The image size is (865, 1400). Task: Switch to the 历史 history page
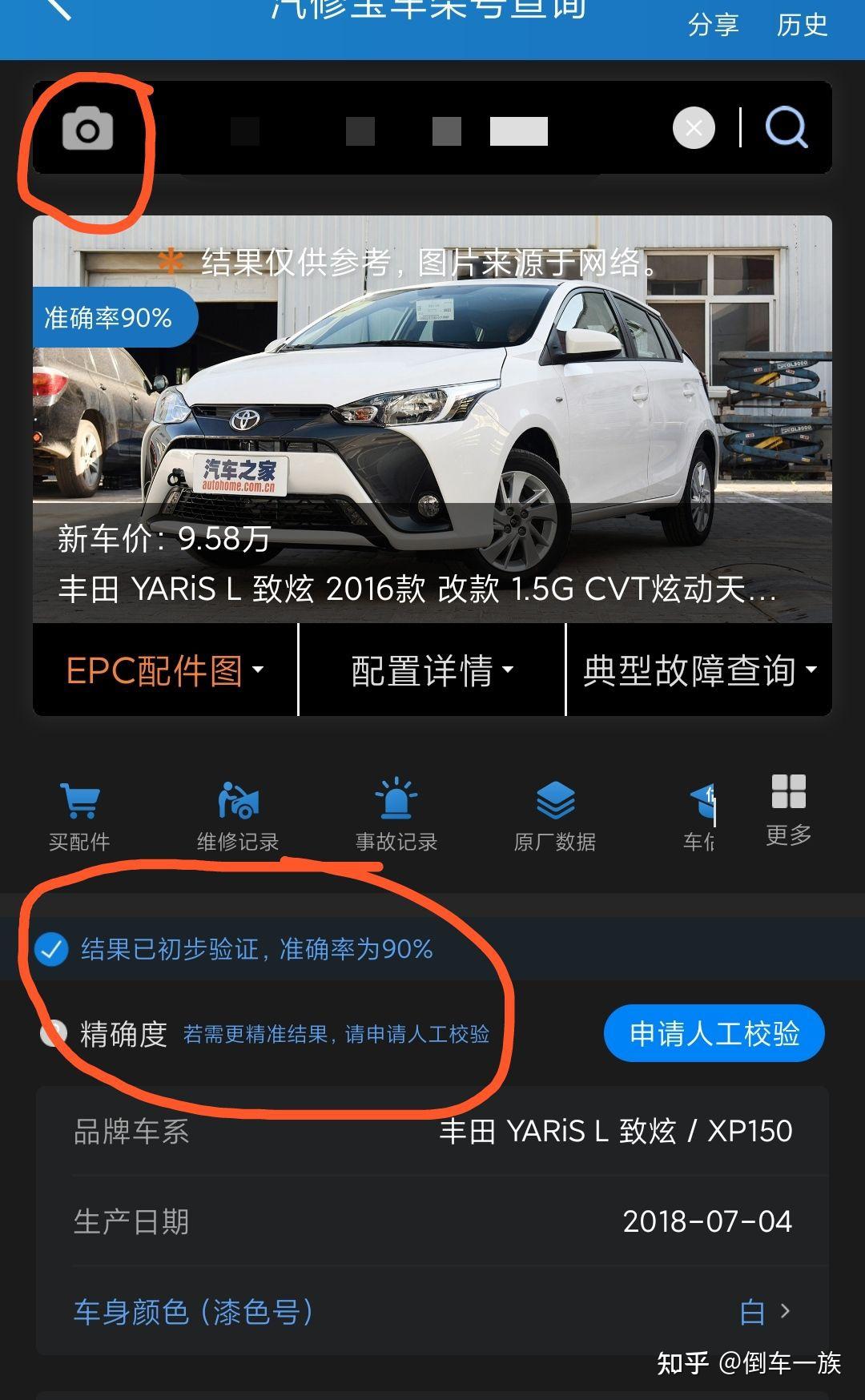(x=804, y=26)
